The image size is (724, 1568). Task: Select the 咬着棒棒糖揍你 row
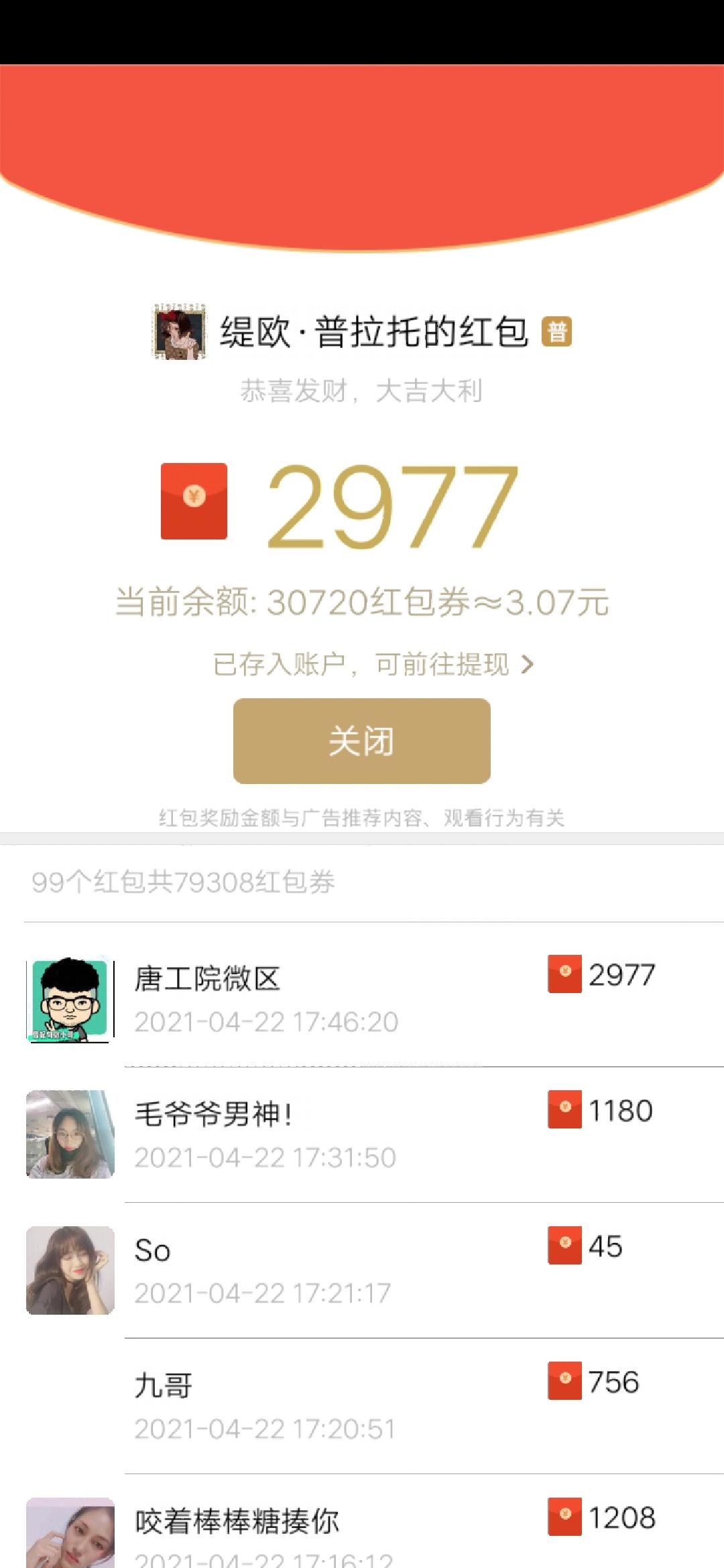click(362, 1531)
